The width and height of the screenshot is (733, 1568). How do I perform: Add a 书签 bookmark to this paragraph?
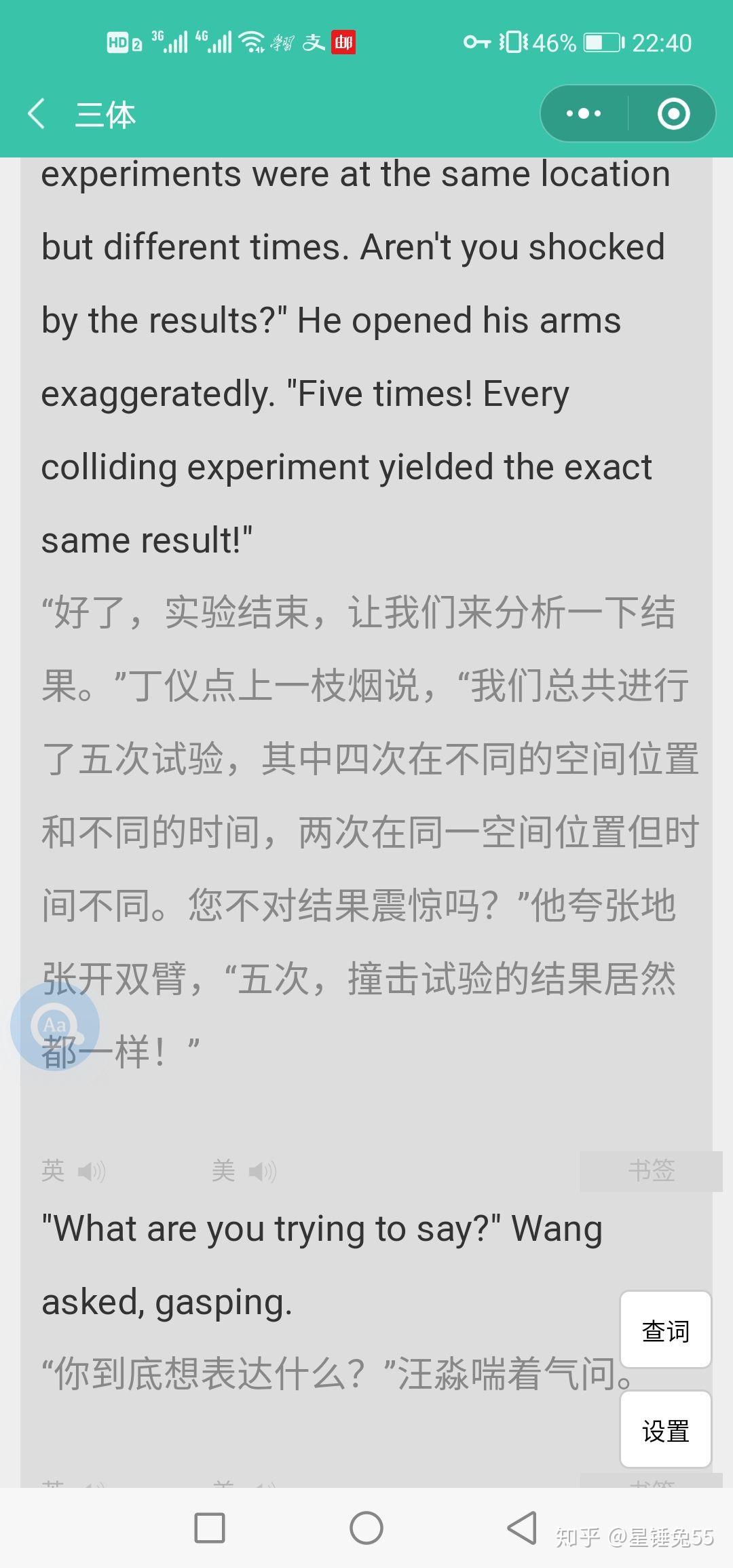(x=650, y=1171)
